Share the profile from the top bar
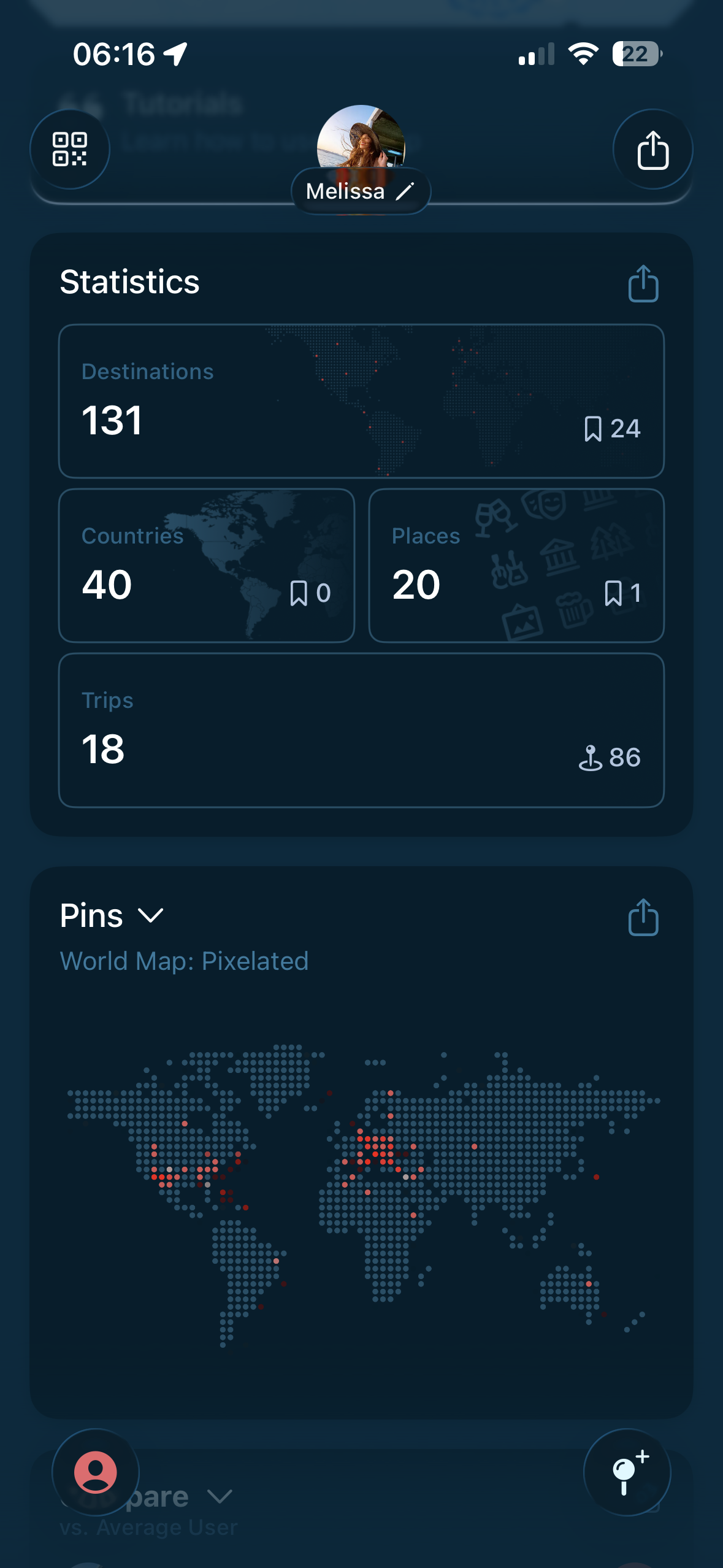The image size is (723, 1568). coord(652,149)
